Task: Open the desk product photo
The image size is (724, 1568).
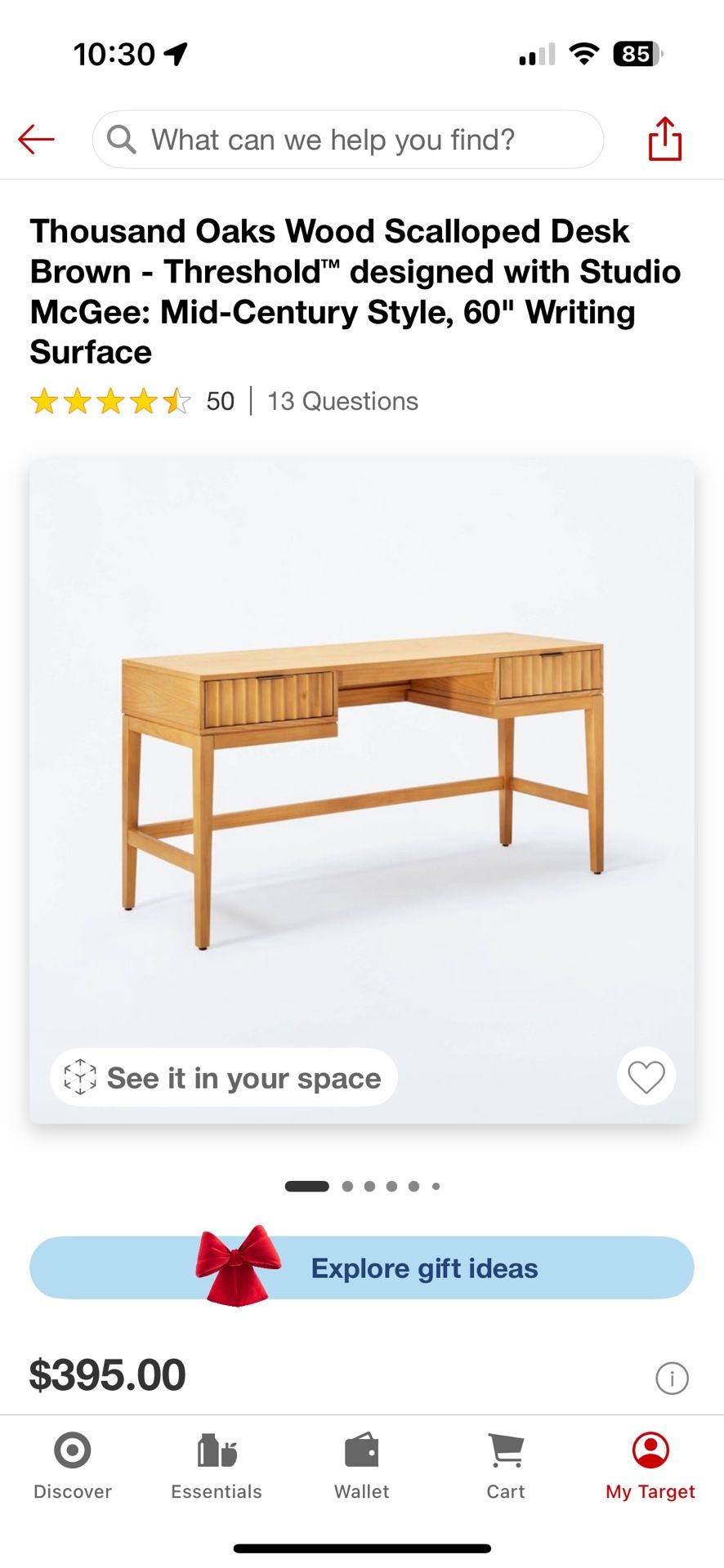Action: point(362,791)
